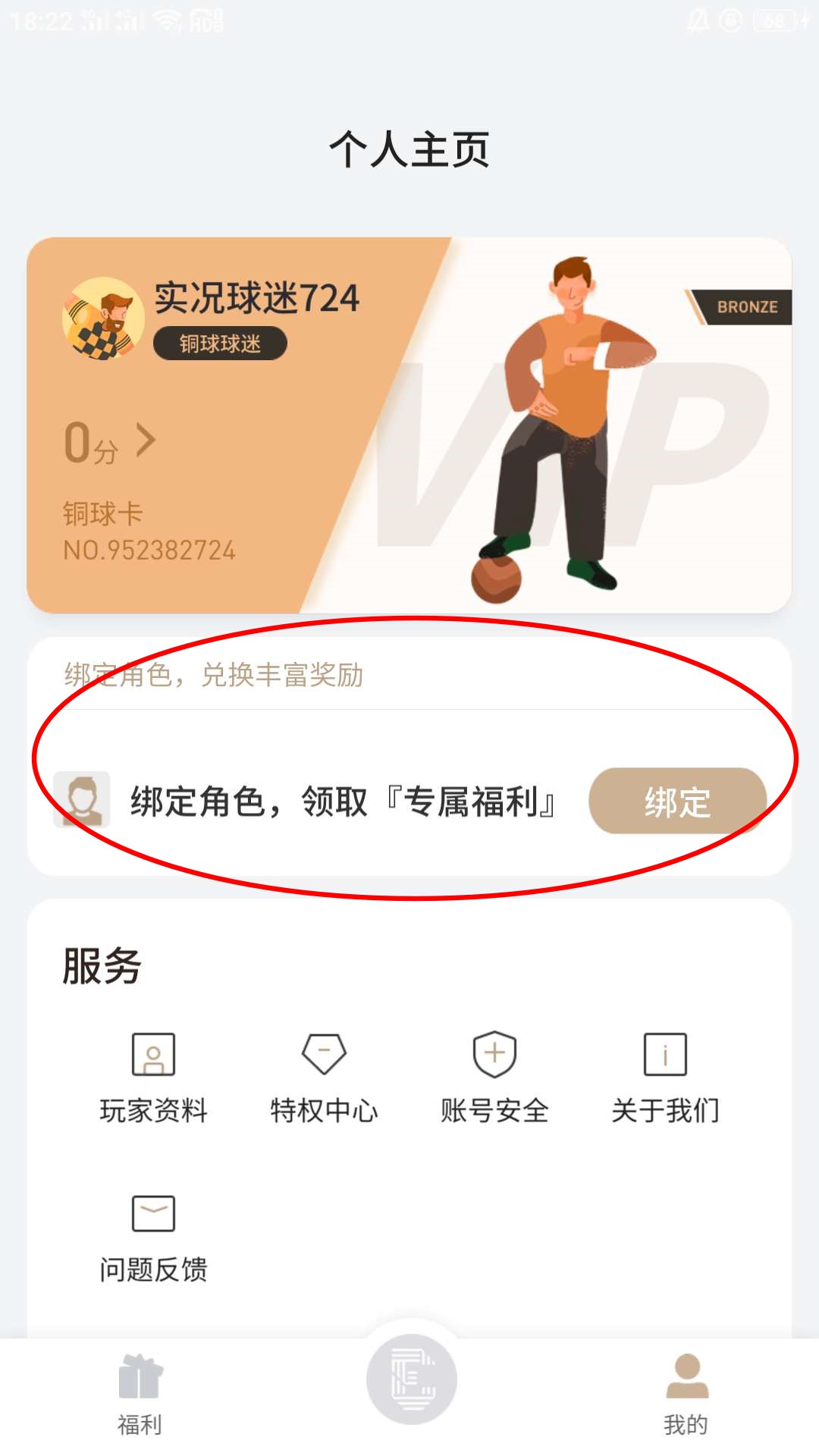Tap the 实况球迷724 profile avatar
The width and height of the screenshot is (819, 1456).
pos(103,318)
